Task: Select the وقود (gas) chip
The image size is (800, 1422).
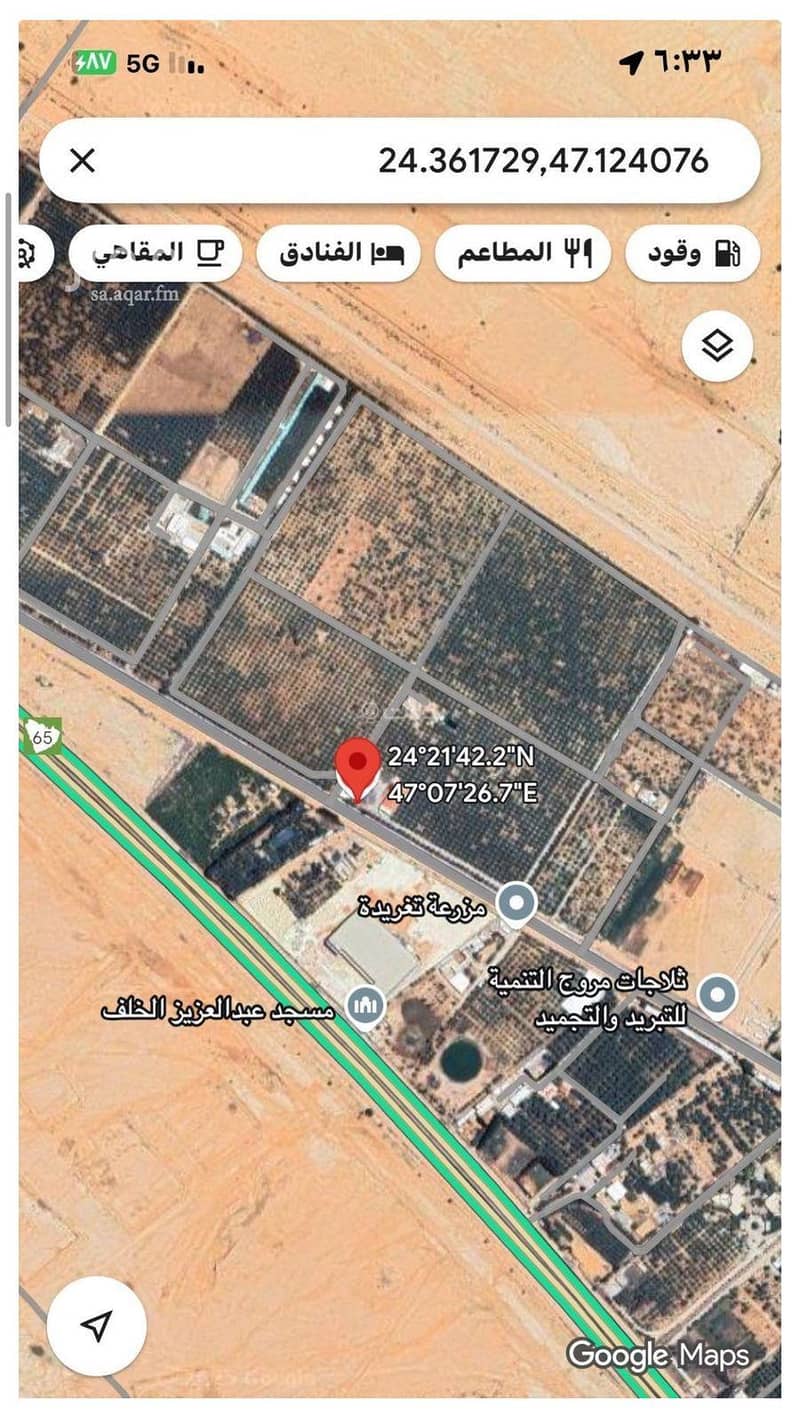Action: point(692,253)
